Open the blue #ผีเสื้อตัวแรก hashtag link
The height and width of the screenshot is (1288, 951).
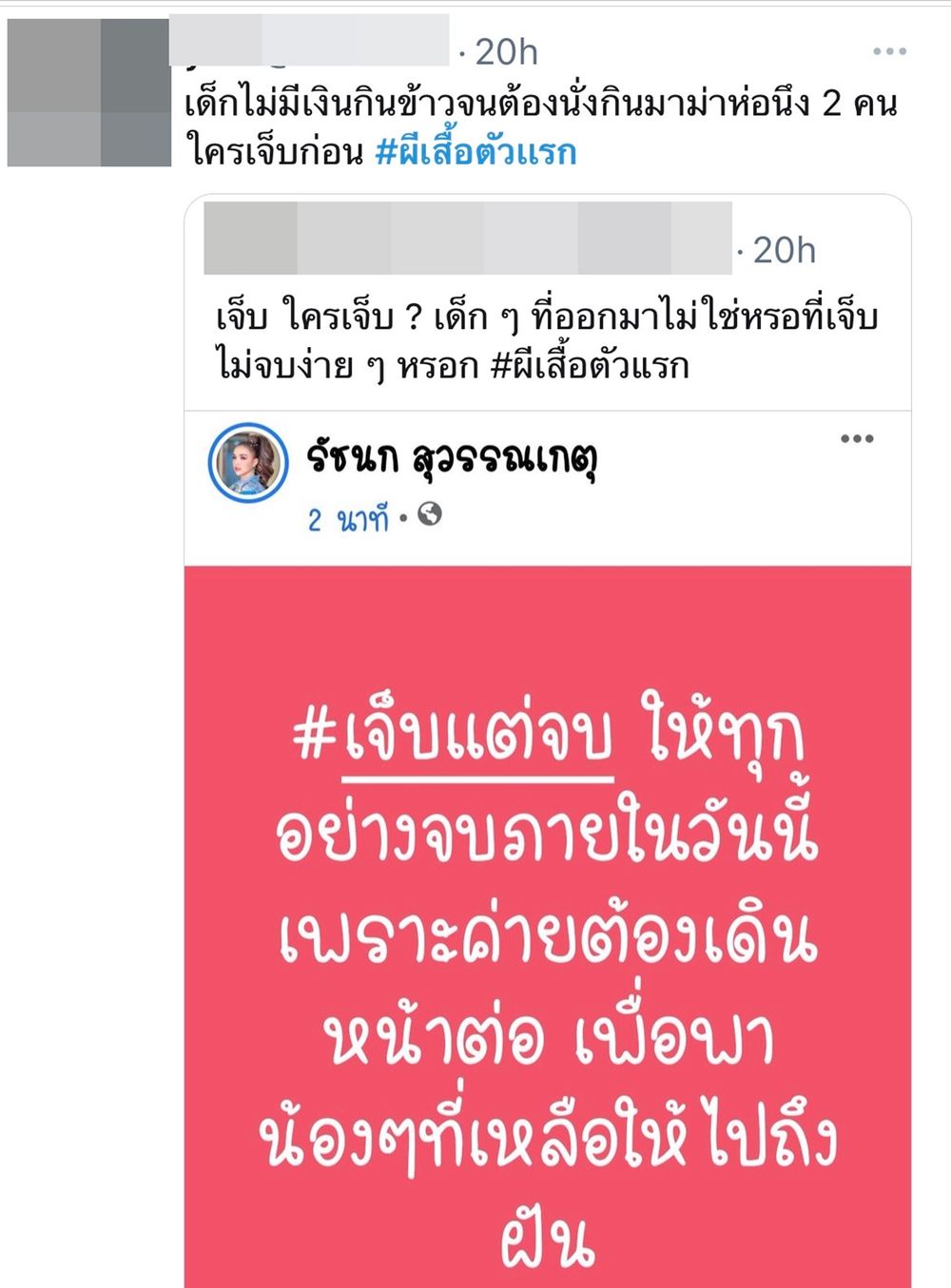[475, 152]
